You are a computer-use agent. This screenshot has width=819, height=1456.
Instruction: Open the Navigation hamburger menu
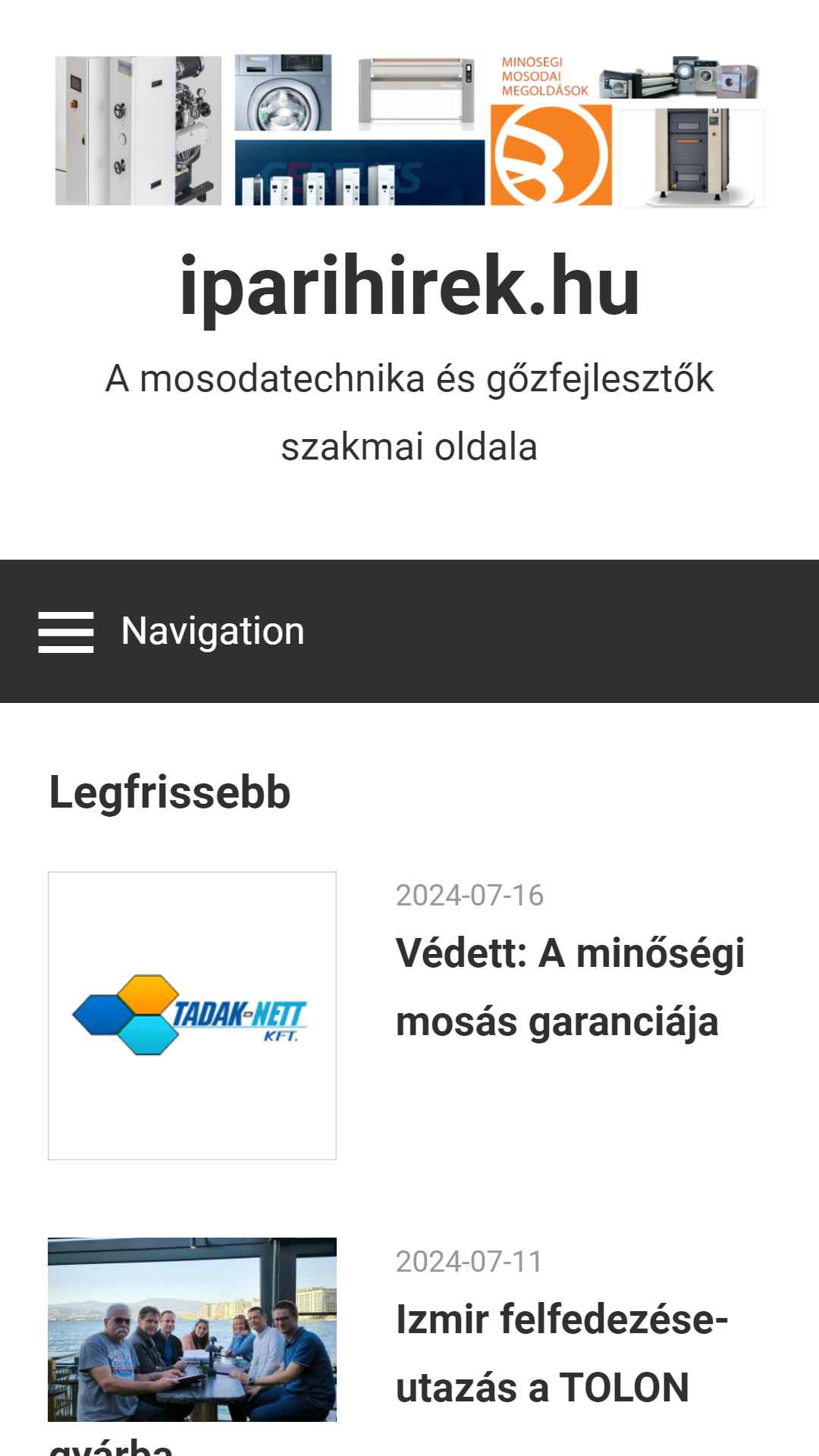[66, 632]
